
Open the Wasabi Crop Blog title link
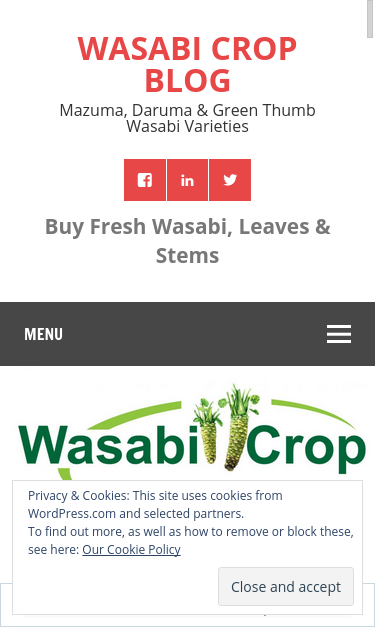[x=187, y=64]
